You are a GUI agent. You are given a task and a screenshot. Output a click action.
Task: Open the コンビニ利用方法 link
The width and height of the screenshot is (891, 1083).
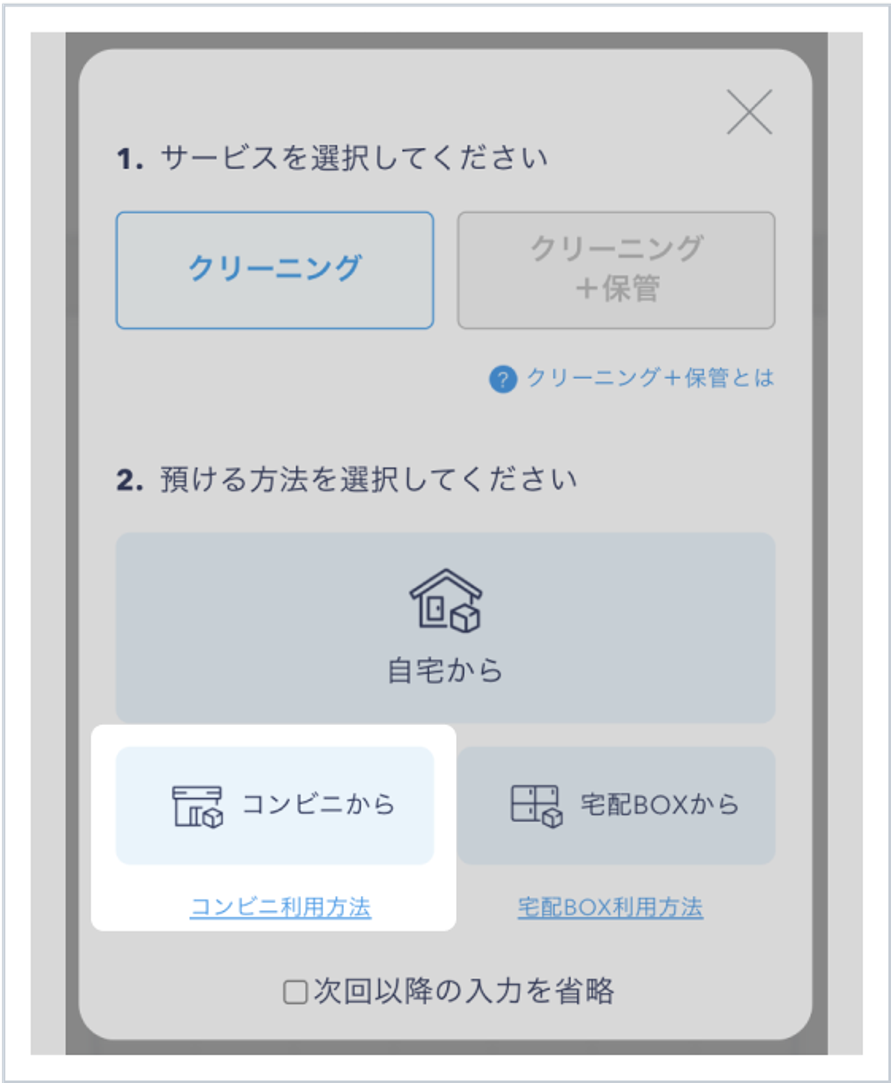coord(280,908)
